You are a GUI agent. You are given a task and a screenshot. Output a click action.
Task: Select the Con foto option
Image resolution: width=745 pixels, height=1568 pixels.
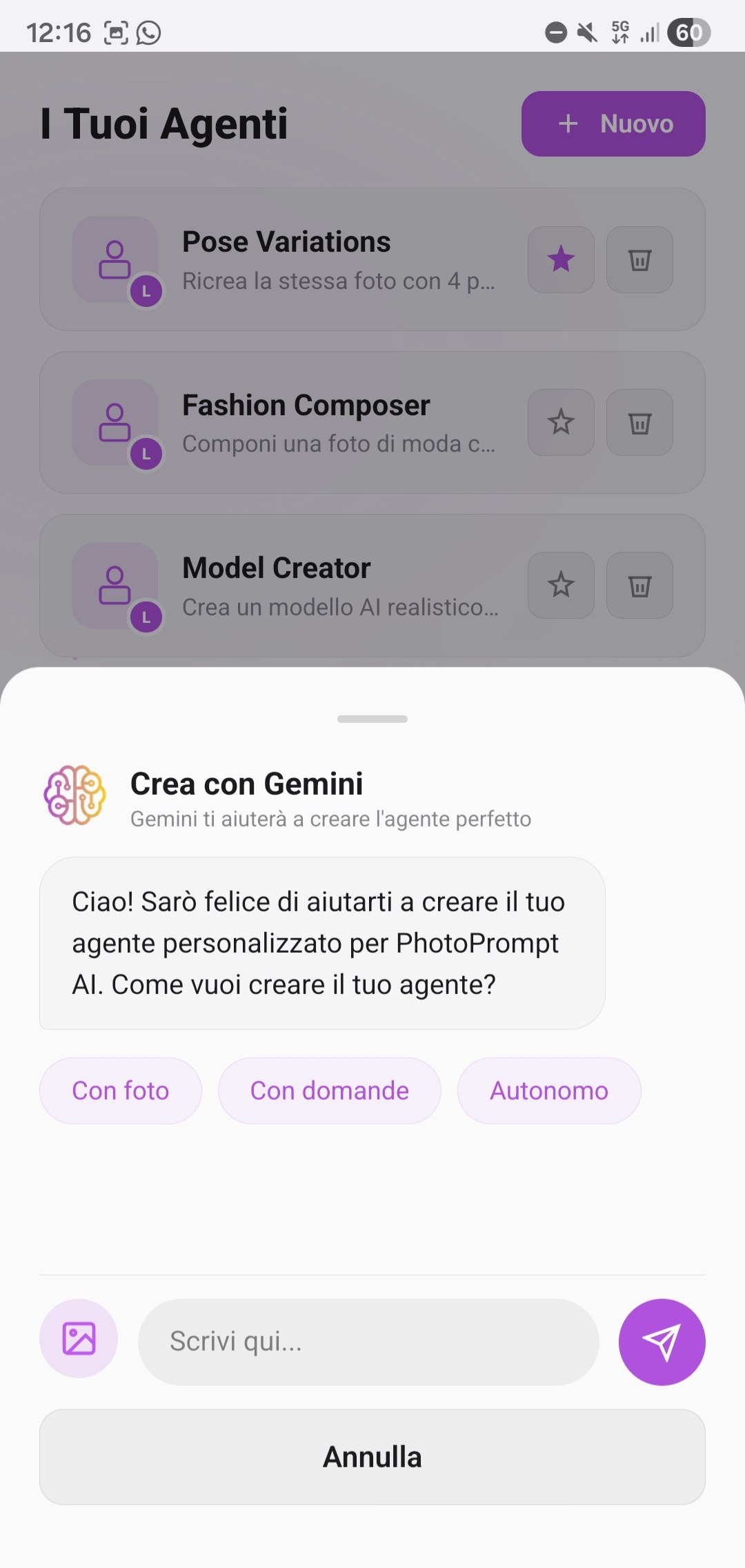(x=120, y=1091)
